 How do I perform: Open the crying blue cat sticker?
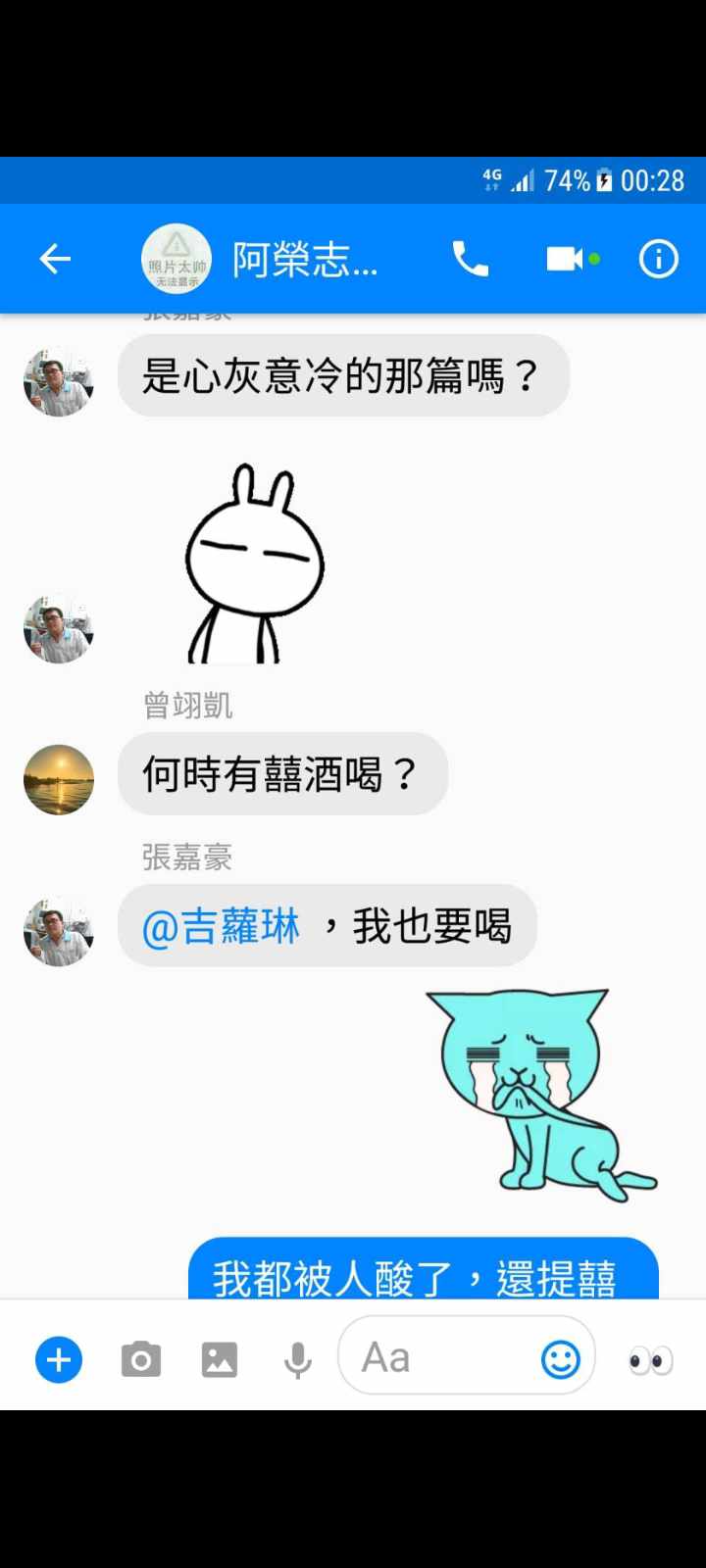click(537, 1093)
